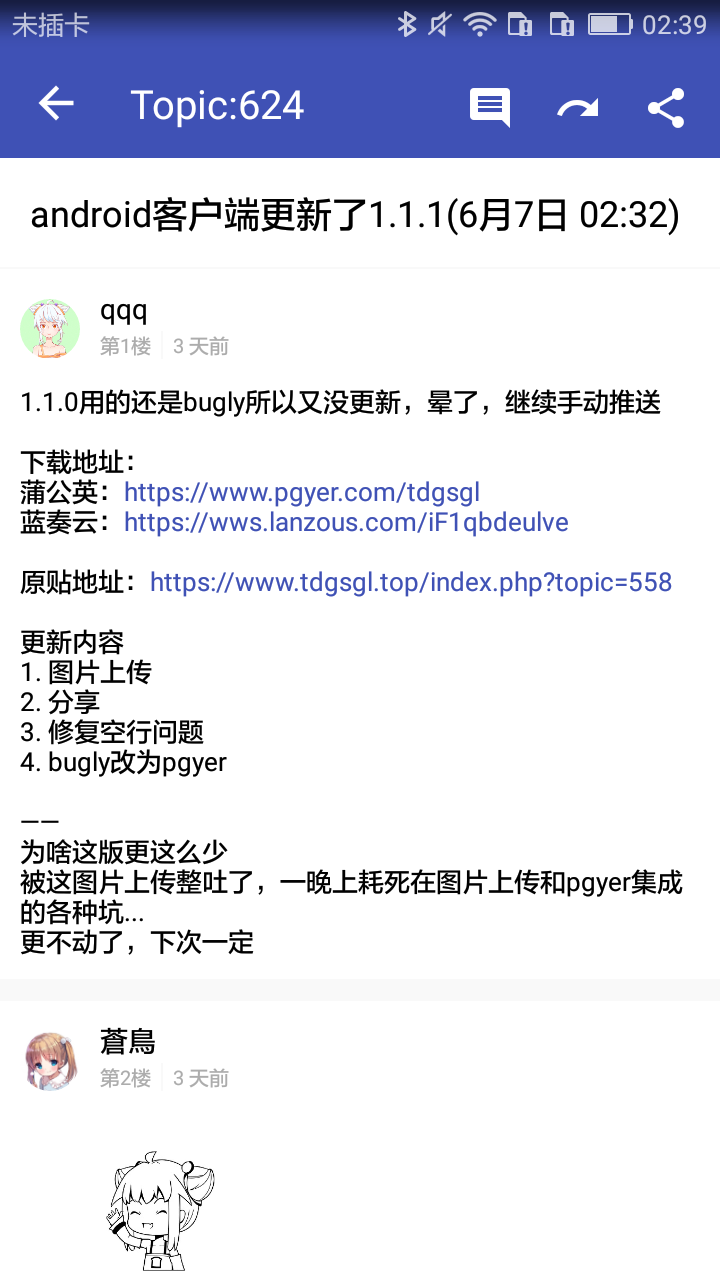The width and height of the screenshot is (720, 1280).
Task: Tap the curved jump arrow icon
Action: (577, 107)
